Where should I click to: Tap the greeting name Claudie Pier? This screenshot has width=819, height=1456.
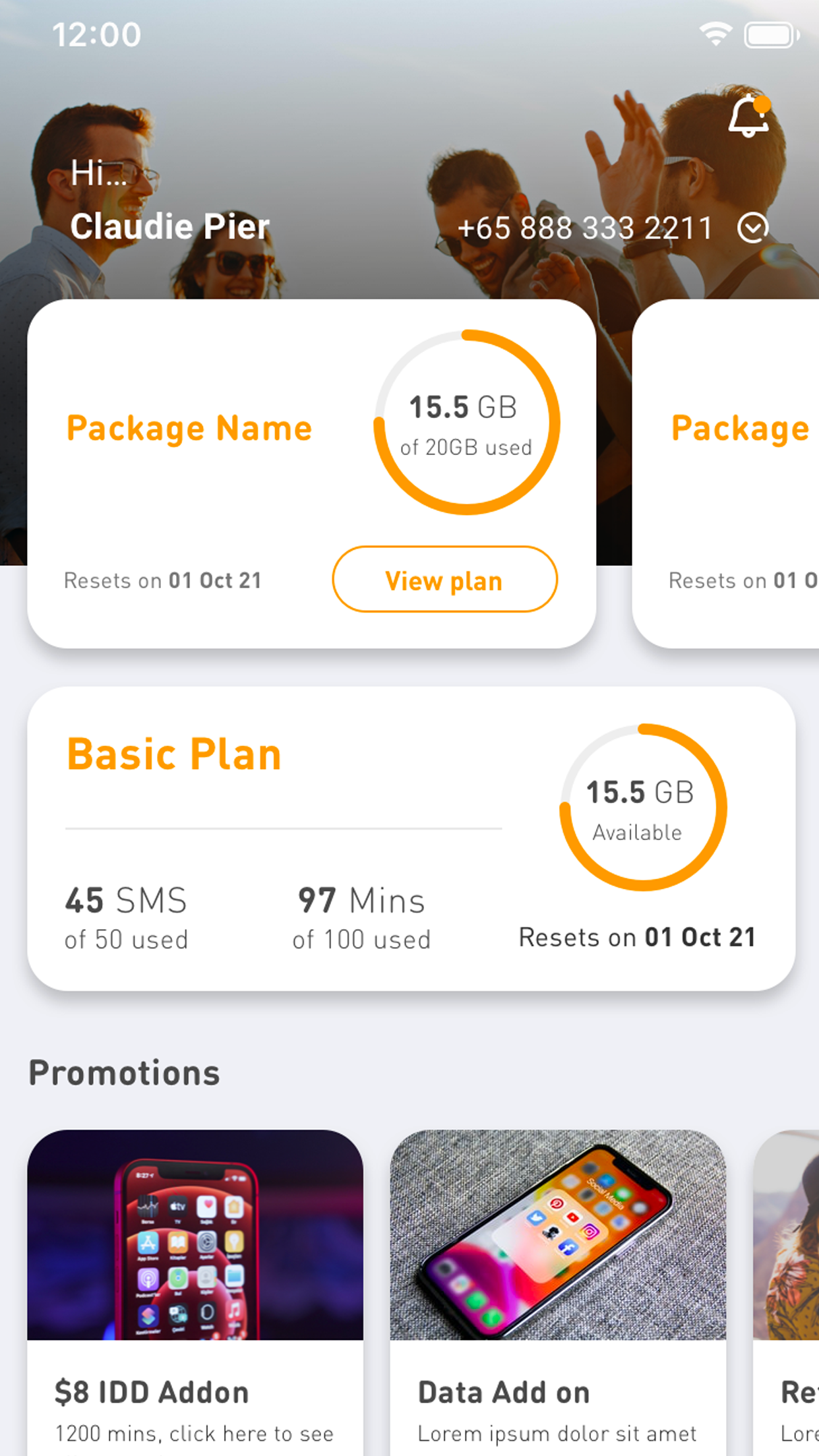click(169, 227)
